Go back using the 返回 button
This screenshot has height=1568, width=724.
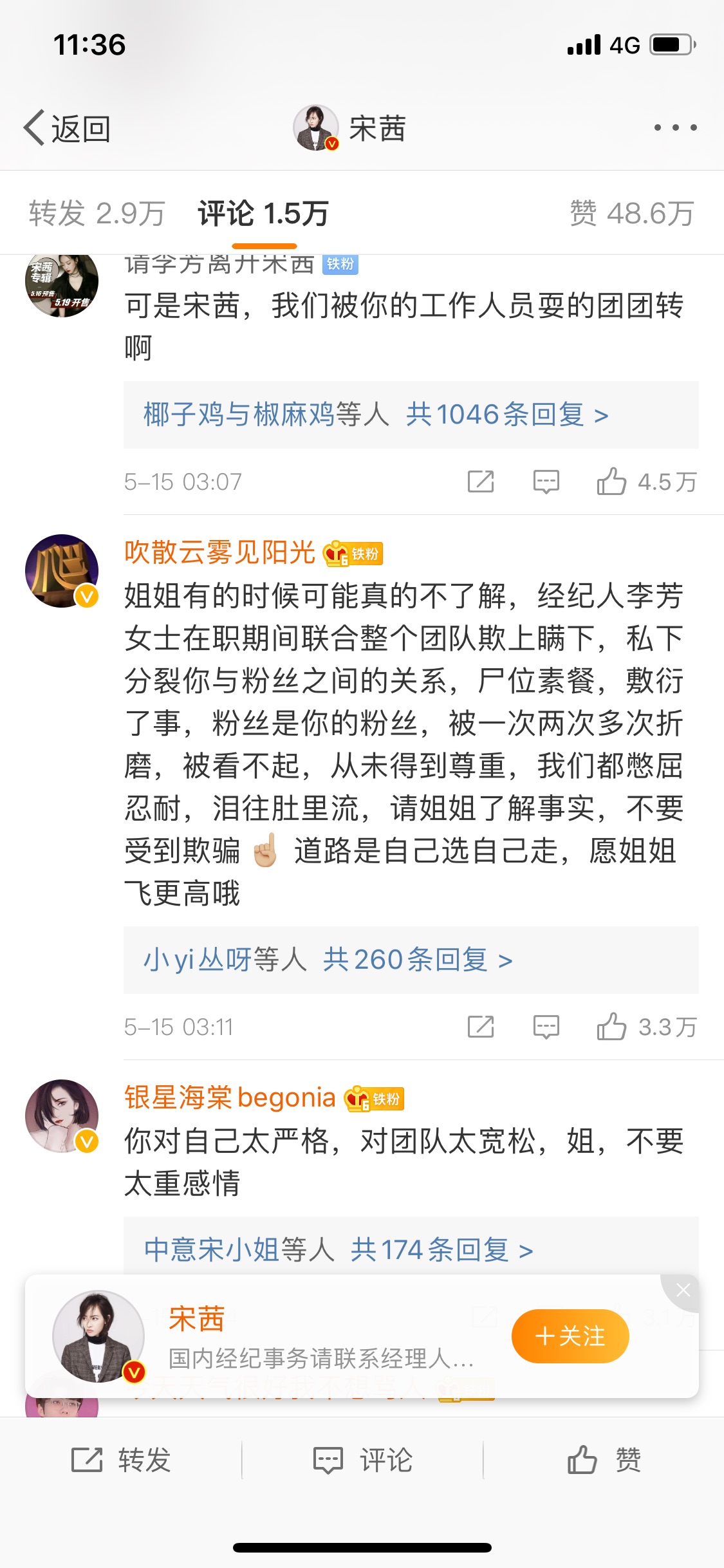point(67,129)
